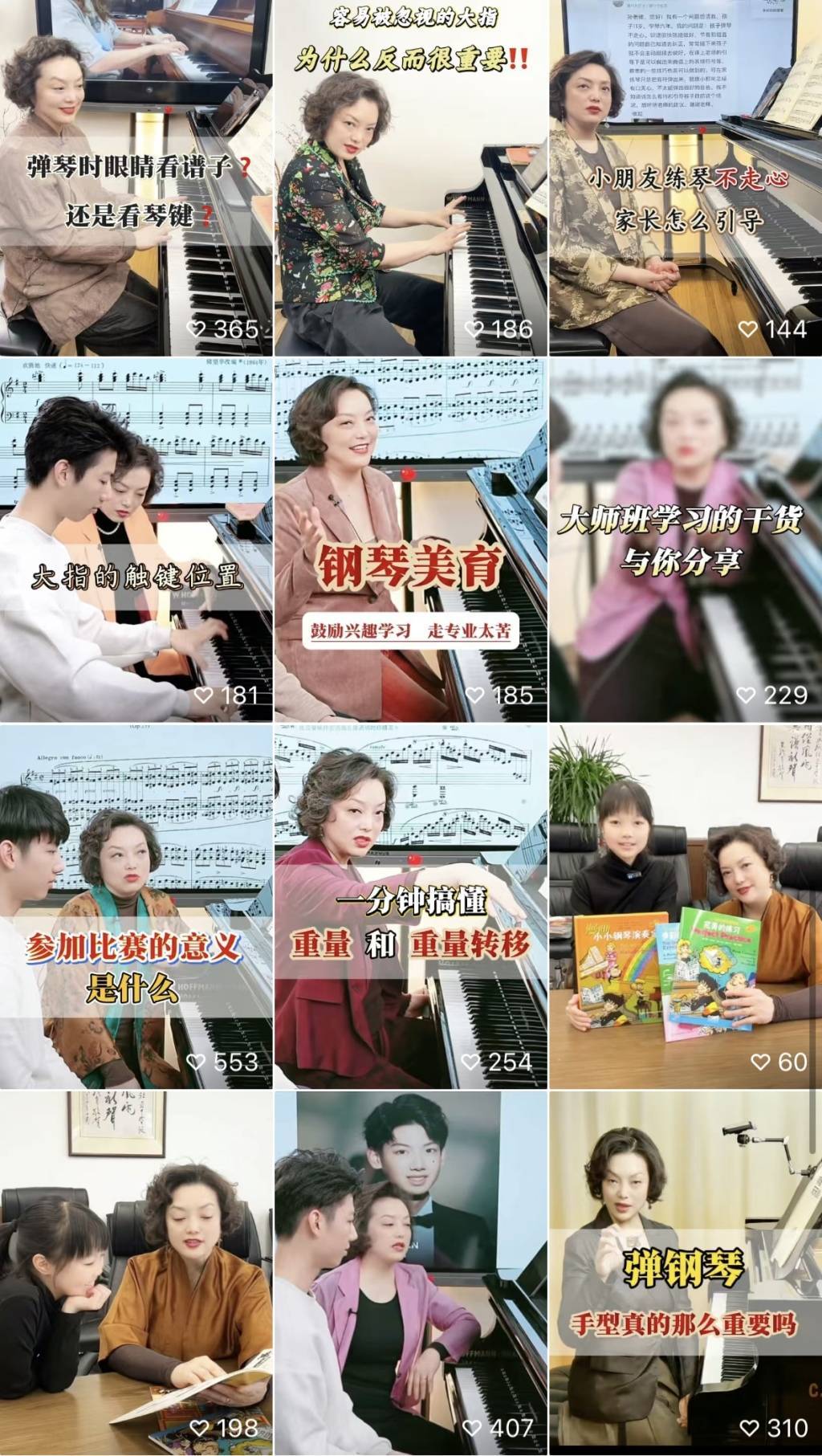
Task: Open video 小朋友练琴不走心家长怎么引导
Action: click(x=685, y=178)
